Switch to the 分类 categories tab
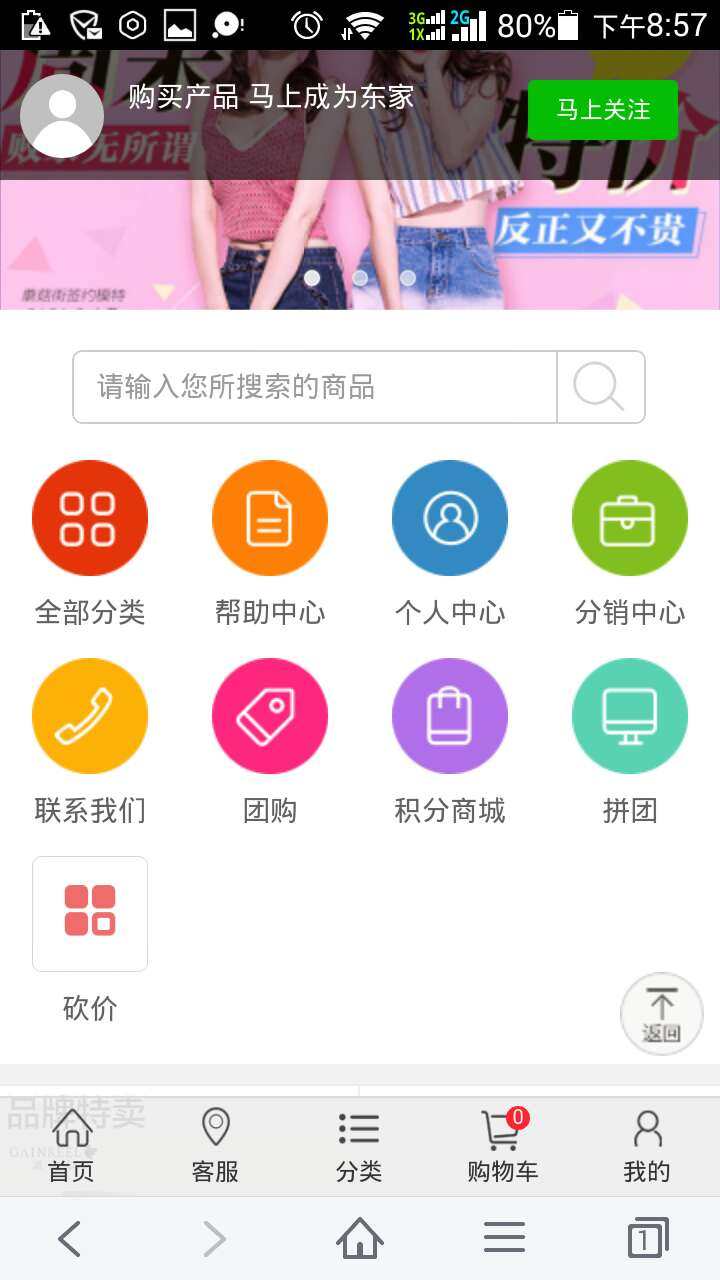Screen dimensions: 720x1280 359,1146
